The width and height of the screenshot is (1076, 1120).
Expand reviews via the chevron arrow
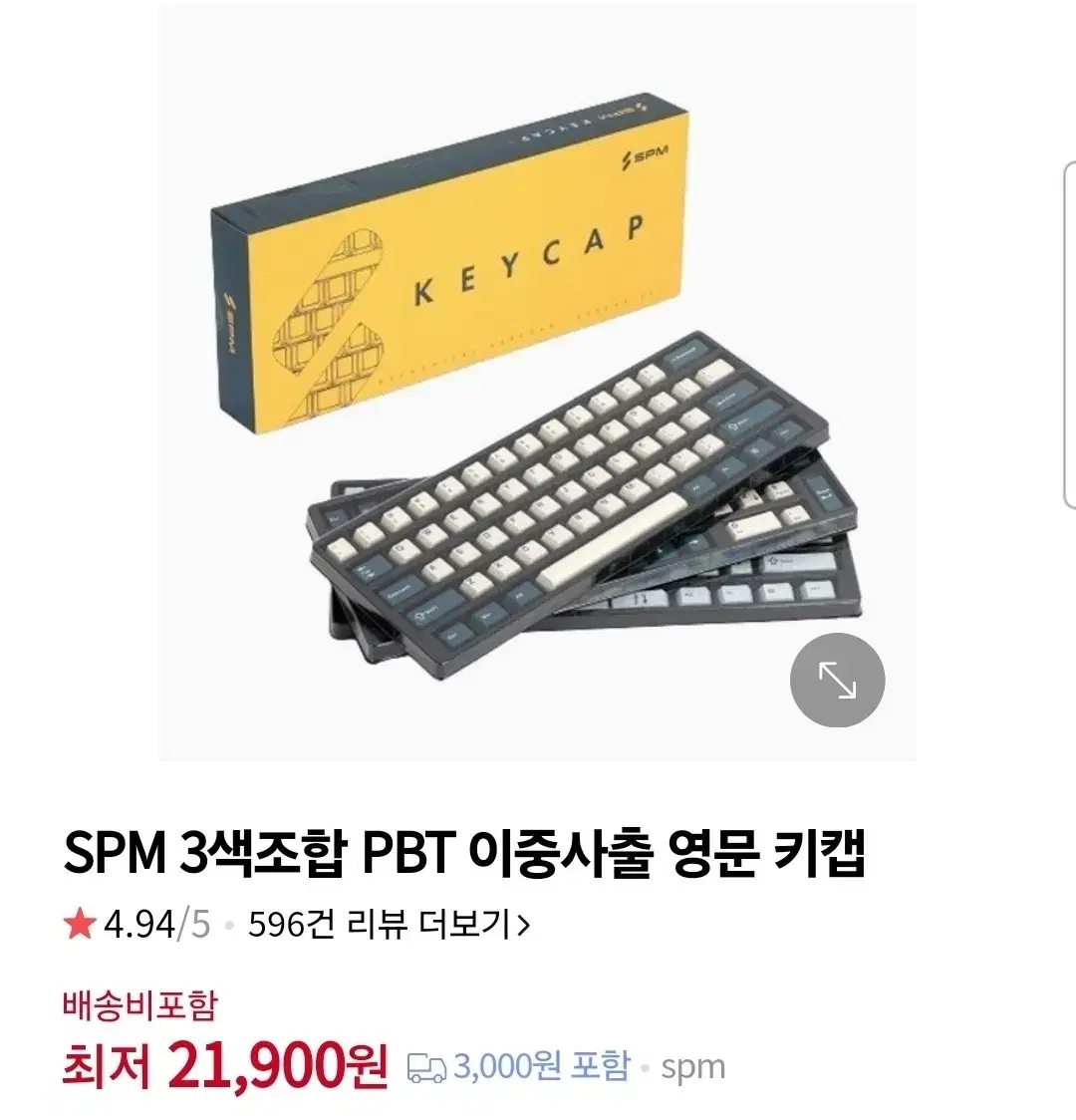click(x=525, y=926)
